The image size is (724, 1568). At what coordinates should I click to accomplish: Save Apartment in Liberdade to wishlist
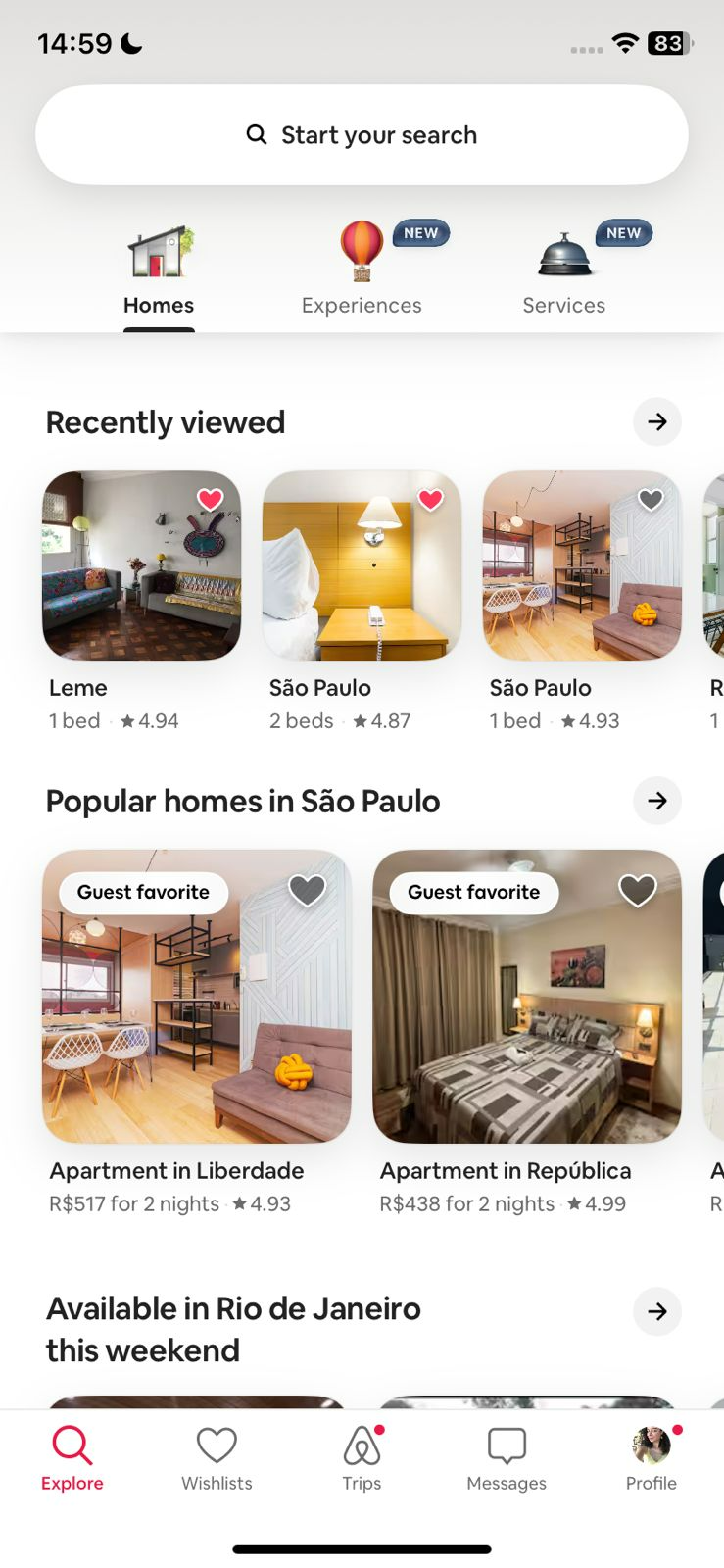click(307, 891)
